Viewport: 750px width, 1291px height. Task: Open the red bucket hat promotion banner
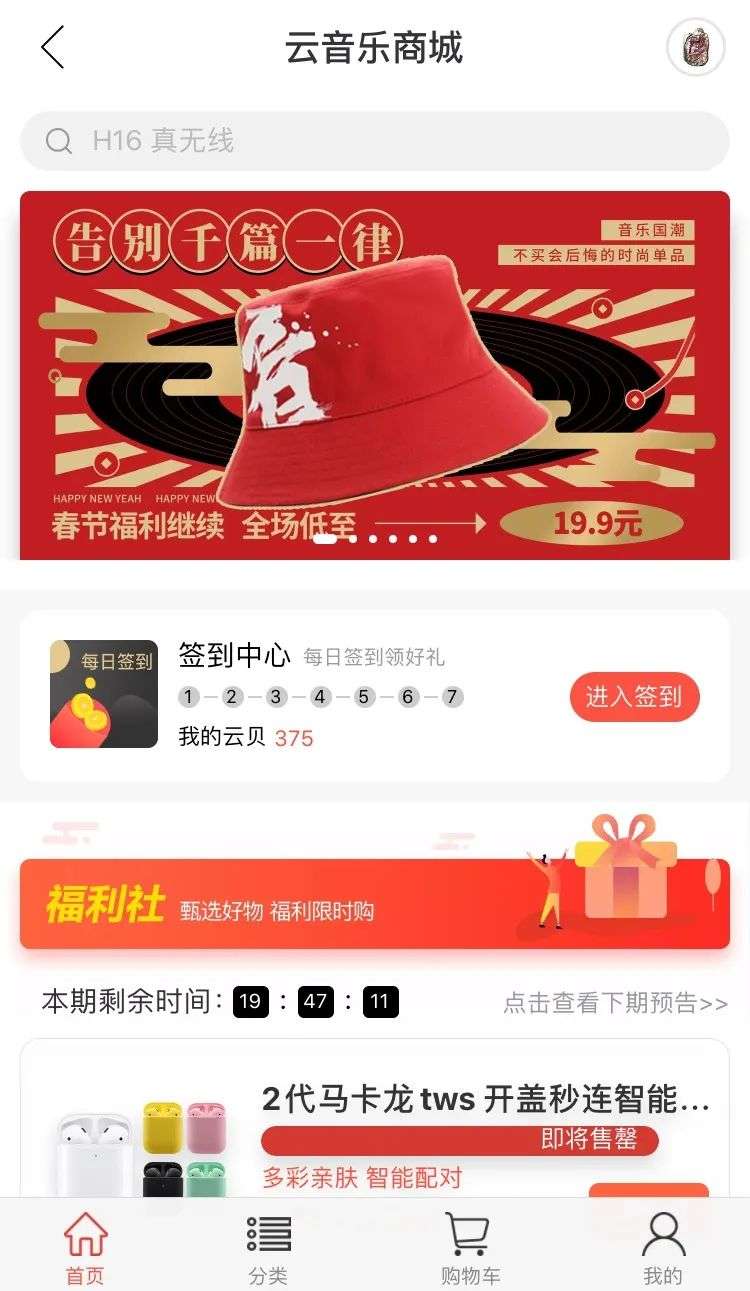click(x=375, y=375)
